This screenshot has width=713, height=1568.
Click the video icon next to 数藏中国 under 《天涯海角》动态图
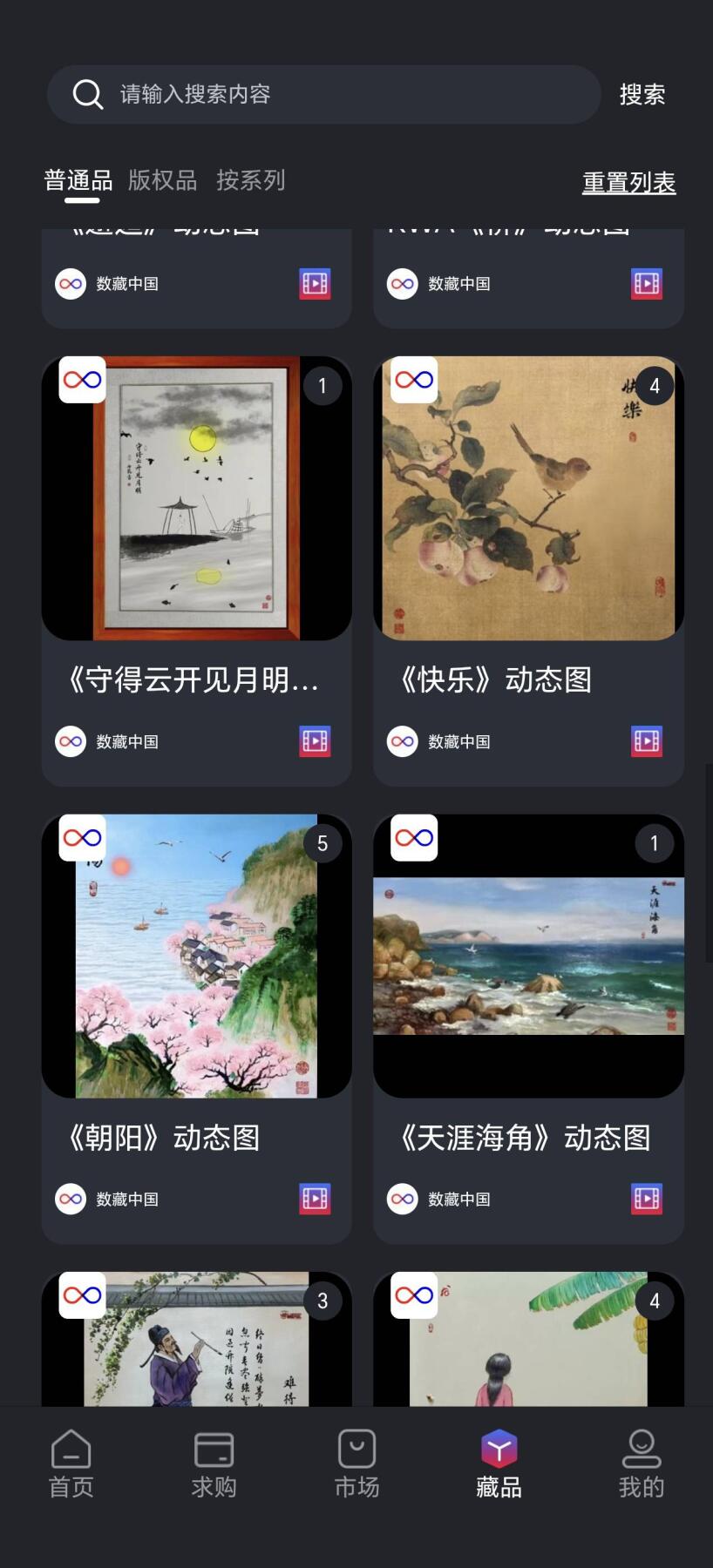646,1198
